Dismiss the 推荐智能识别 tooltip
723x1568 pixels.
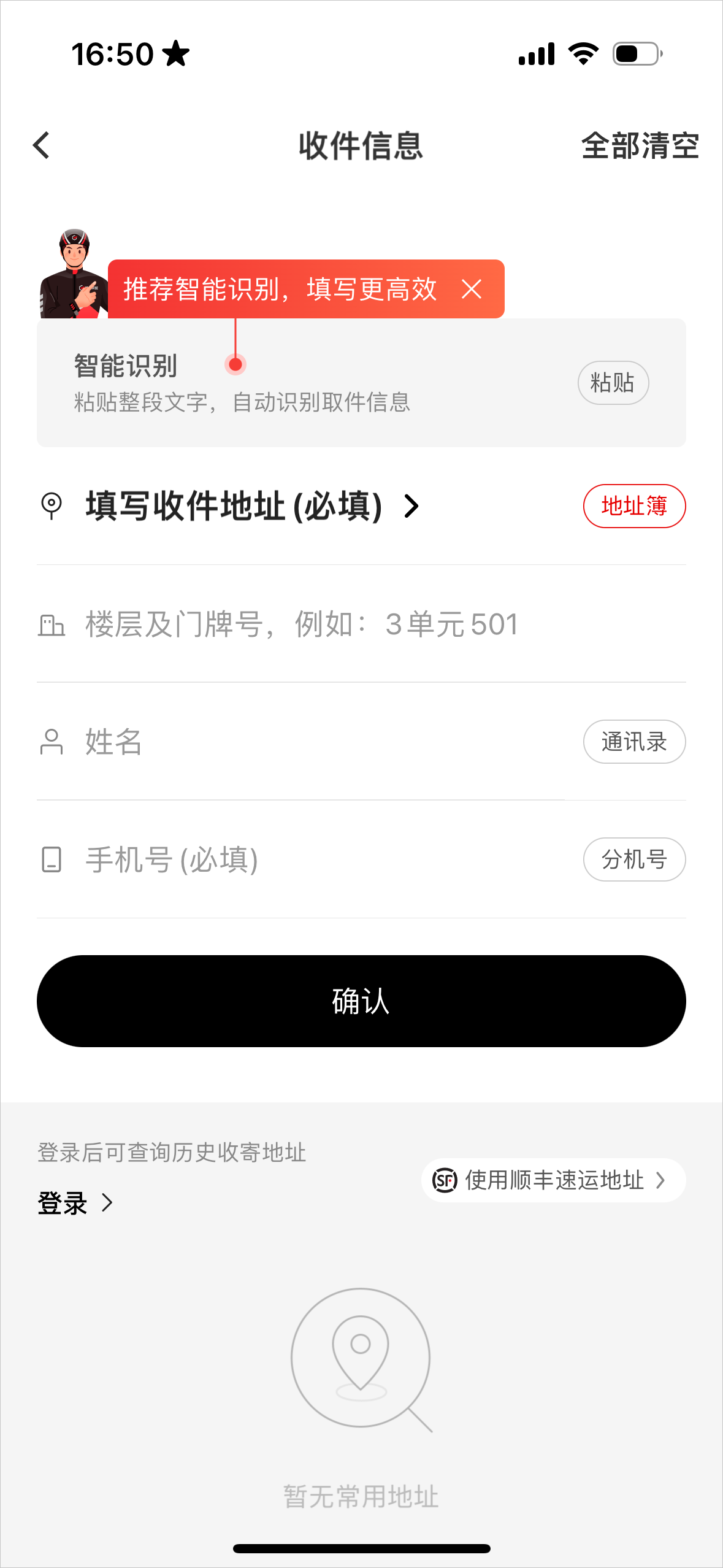coord(472,289)
